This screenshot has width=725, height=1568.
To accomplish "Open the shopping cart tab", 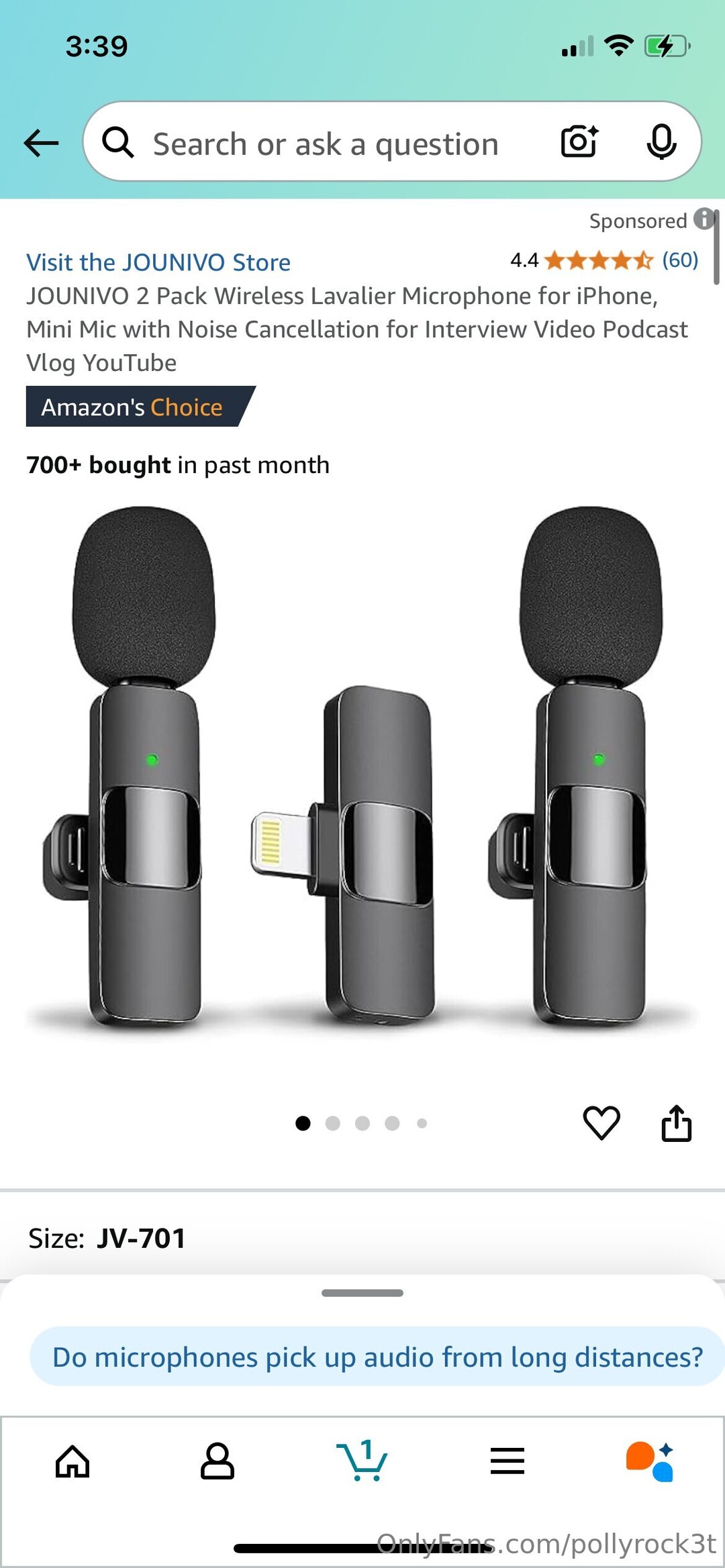I will [362, 1461].
